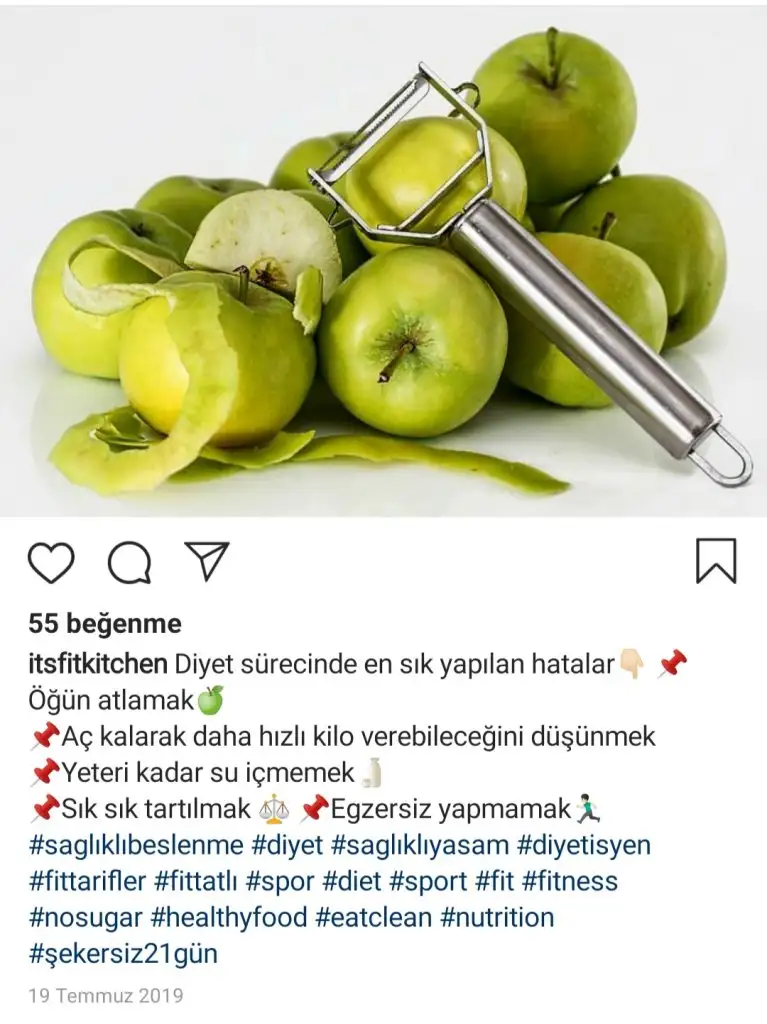Bookmark this post
767x1024 pixels.
(x=716, y=561)
